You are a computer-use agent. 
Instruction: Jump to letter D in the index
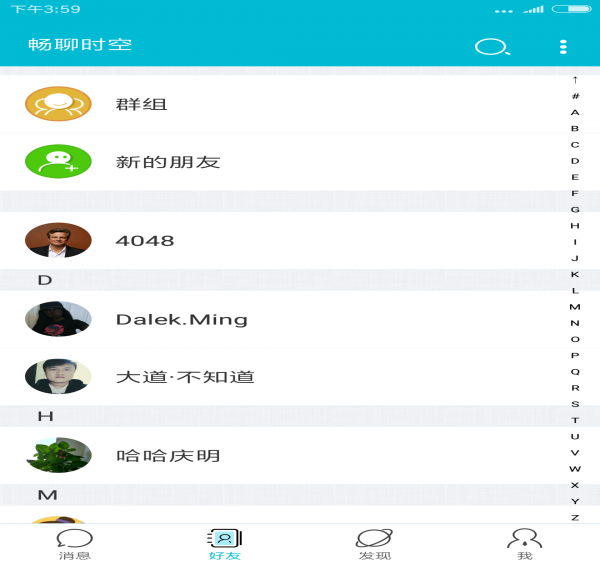pos(575,161)
